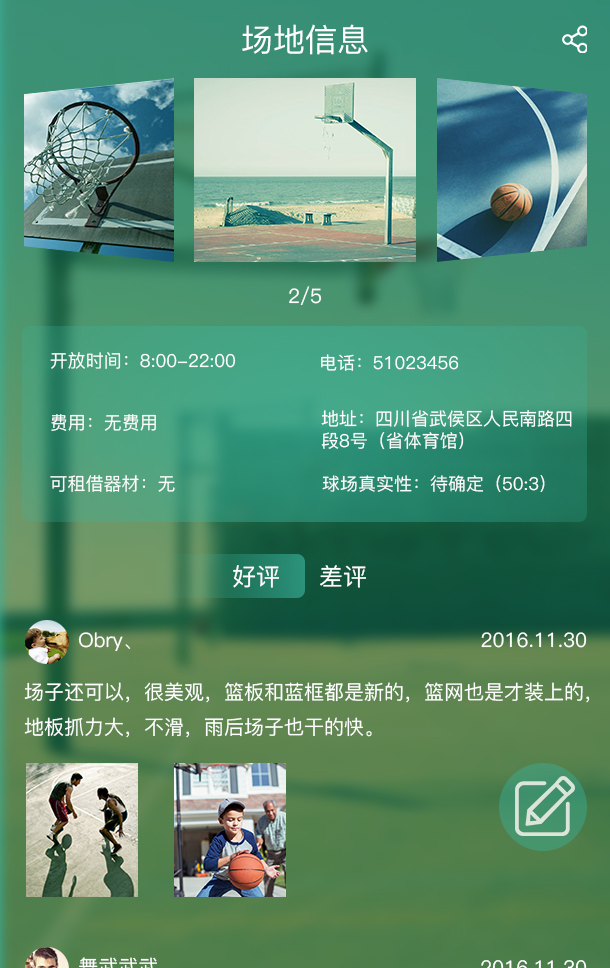This screenshot has height=968, width=610.
Task: Write a new review
Action: (x=543, y=807)
